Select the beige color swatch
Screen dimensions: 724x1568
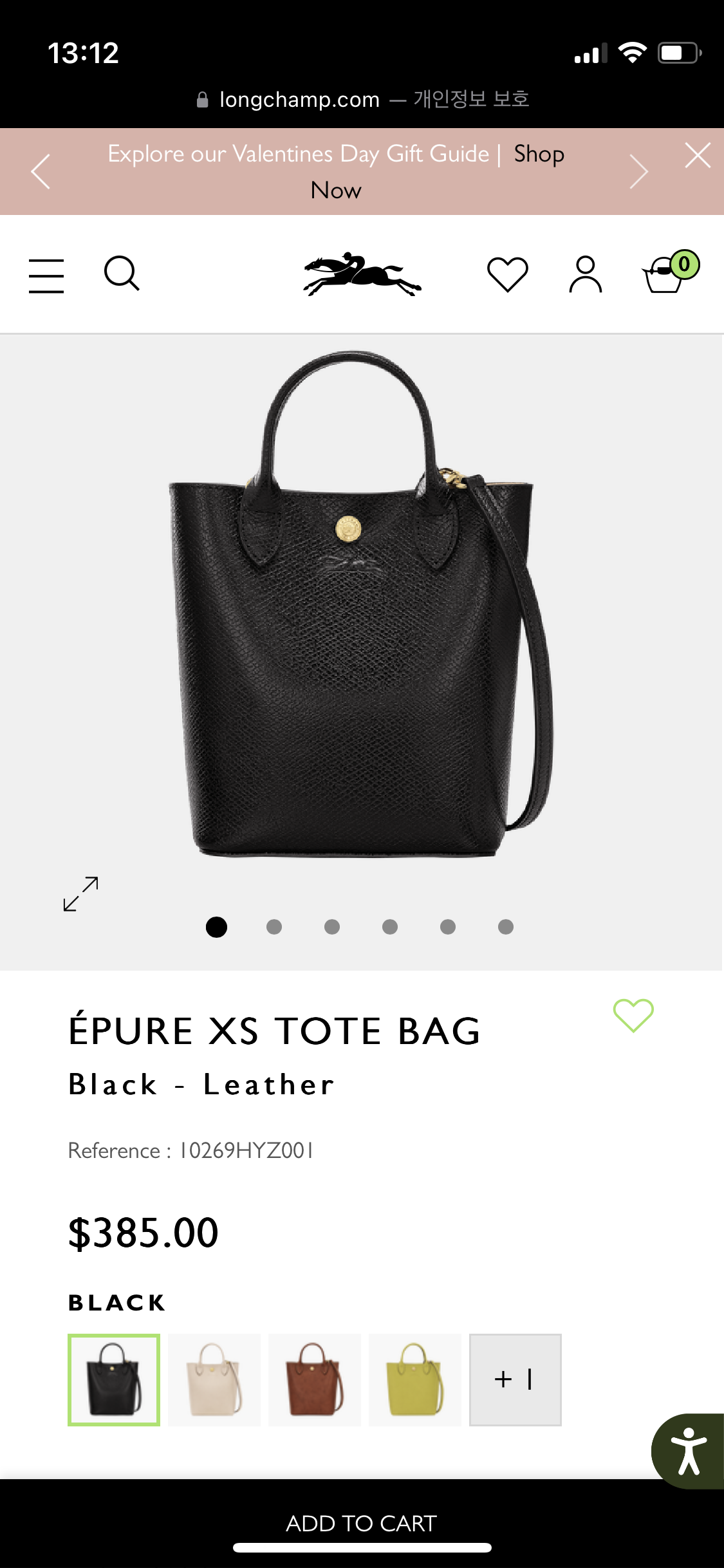tap(214, 1379)
